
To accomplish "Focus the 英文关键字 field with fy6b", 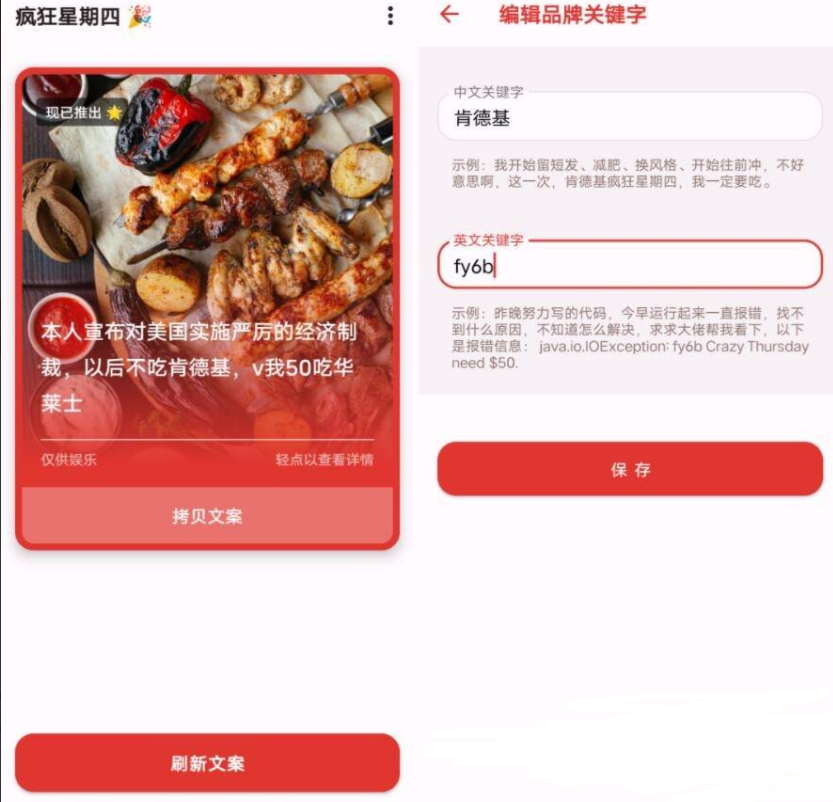I will click(x=630, y=267).
